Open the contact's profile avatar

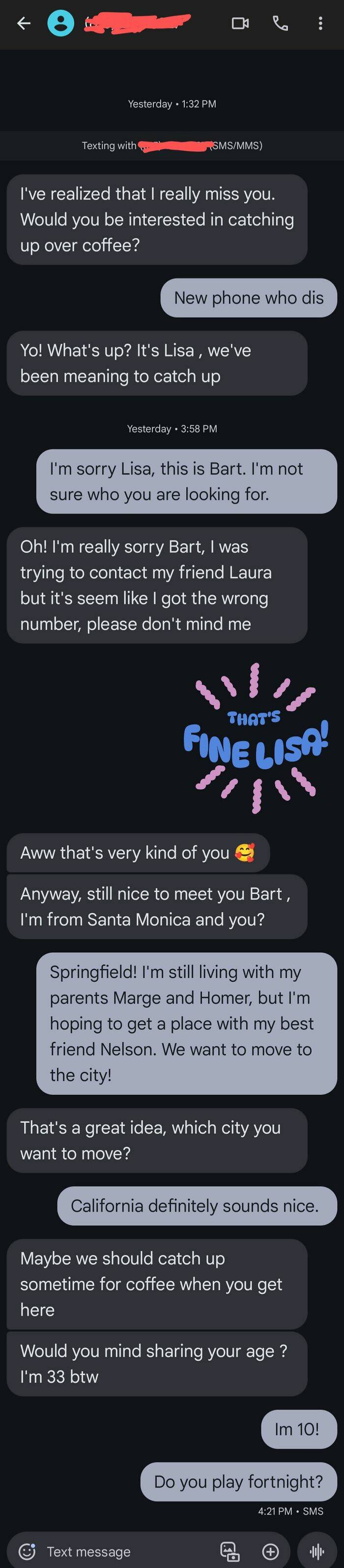pyautogui.click(x=61, y=24)
